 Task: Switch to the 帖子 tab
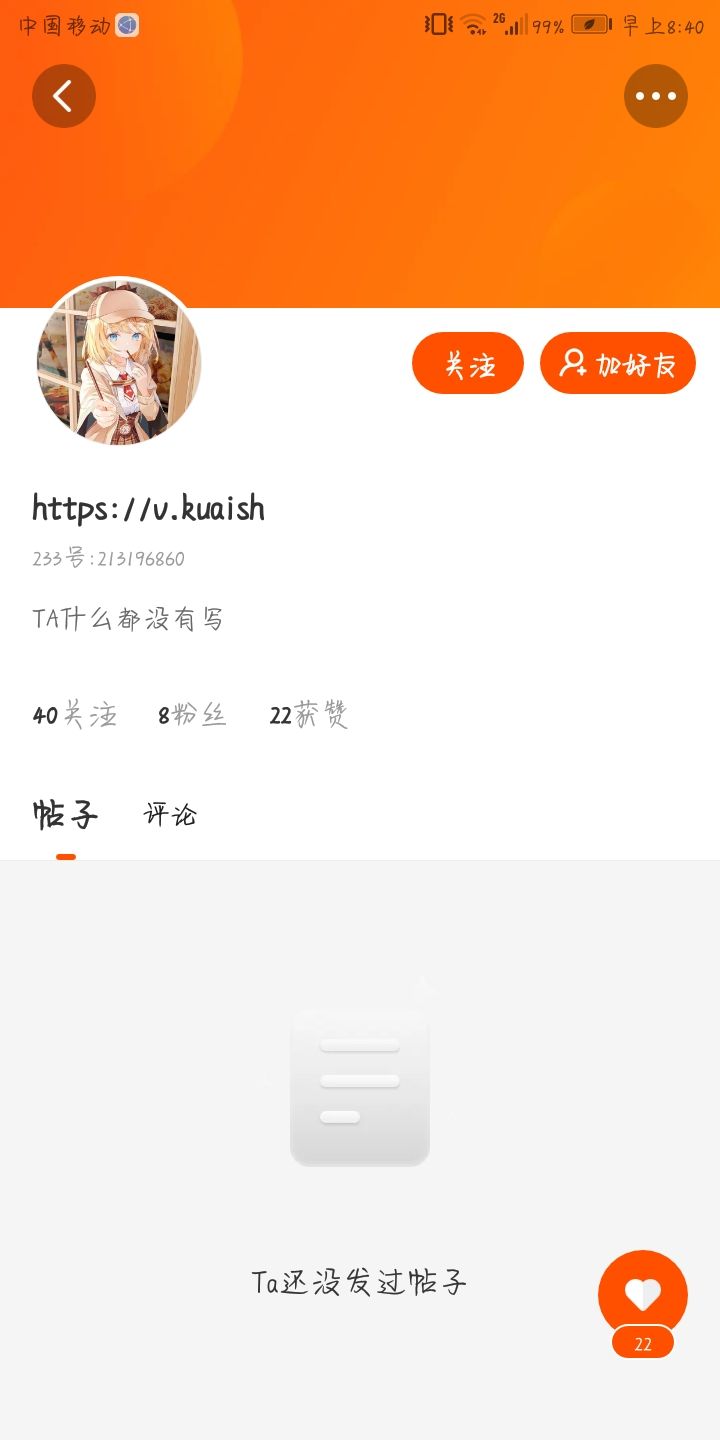pyautogui.click(x=65, y=815)
